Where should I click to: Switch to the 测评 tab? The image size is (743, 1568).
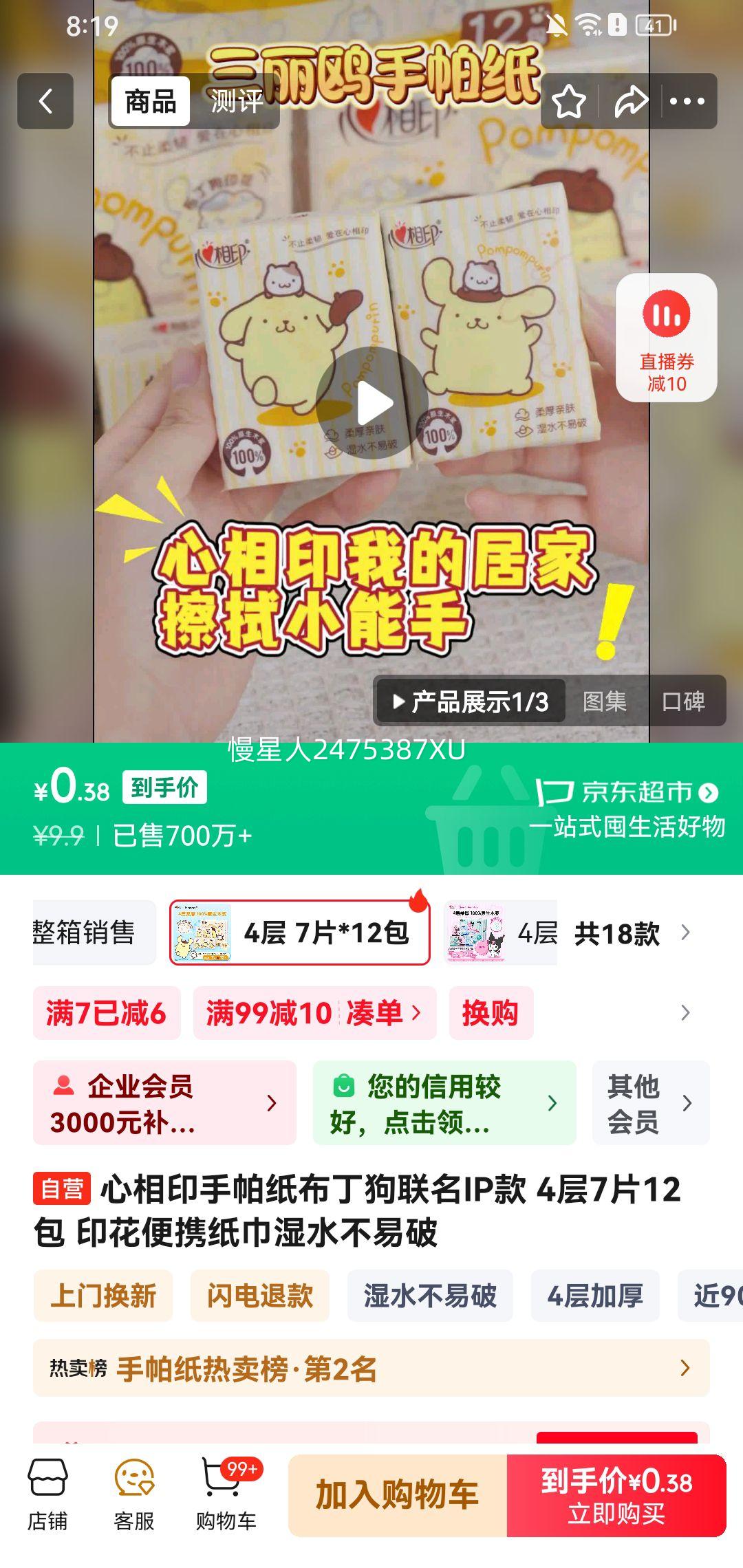tap(236, 101)
